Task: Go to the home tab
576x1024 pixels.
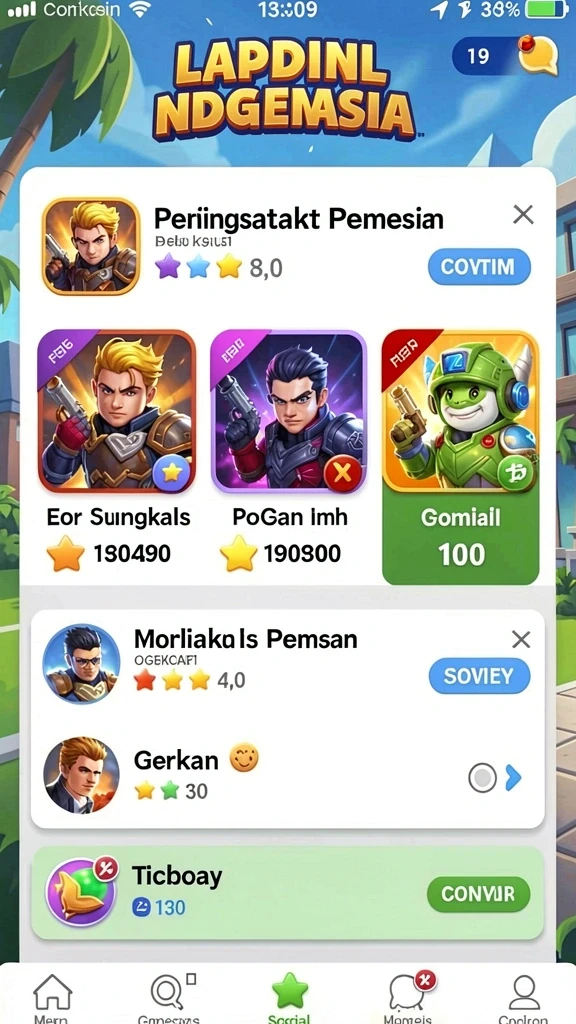Action: tap(53, 997)
